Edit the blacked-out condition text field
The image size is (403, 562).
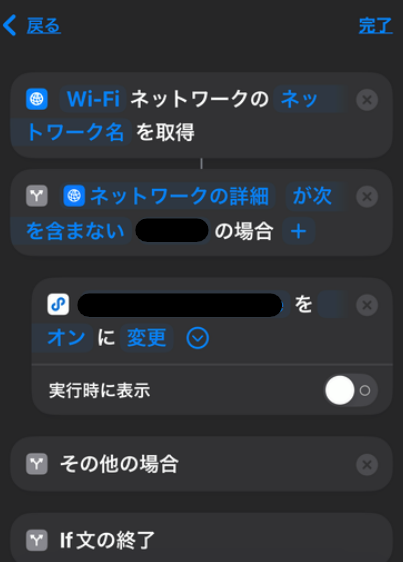(x=172, y=230)
